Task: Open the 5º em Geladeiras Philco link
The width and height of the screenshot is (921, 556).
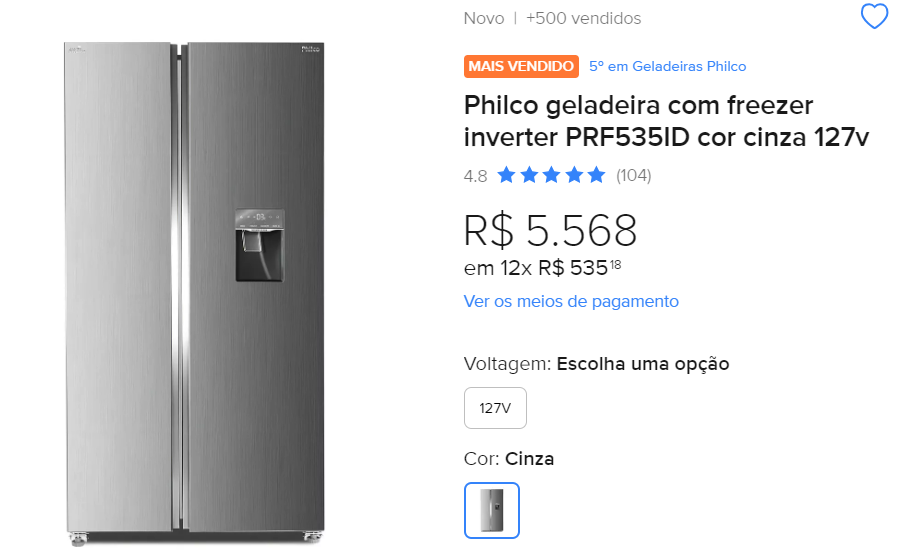Action: pyautogui.click(x=667, y=66)
